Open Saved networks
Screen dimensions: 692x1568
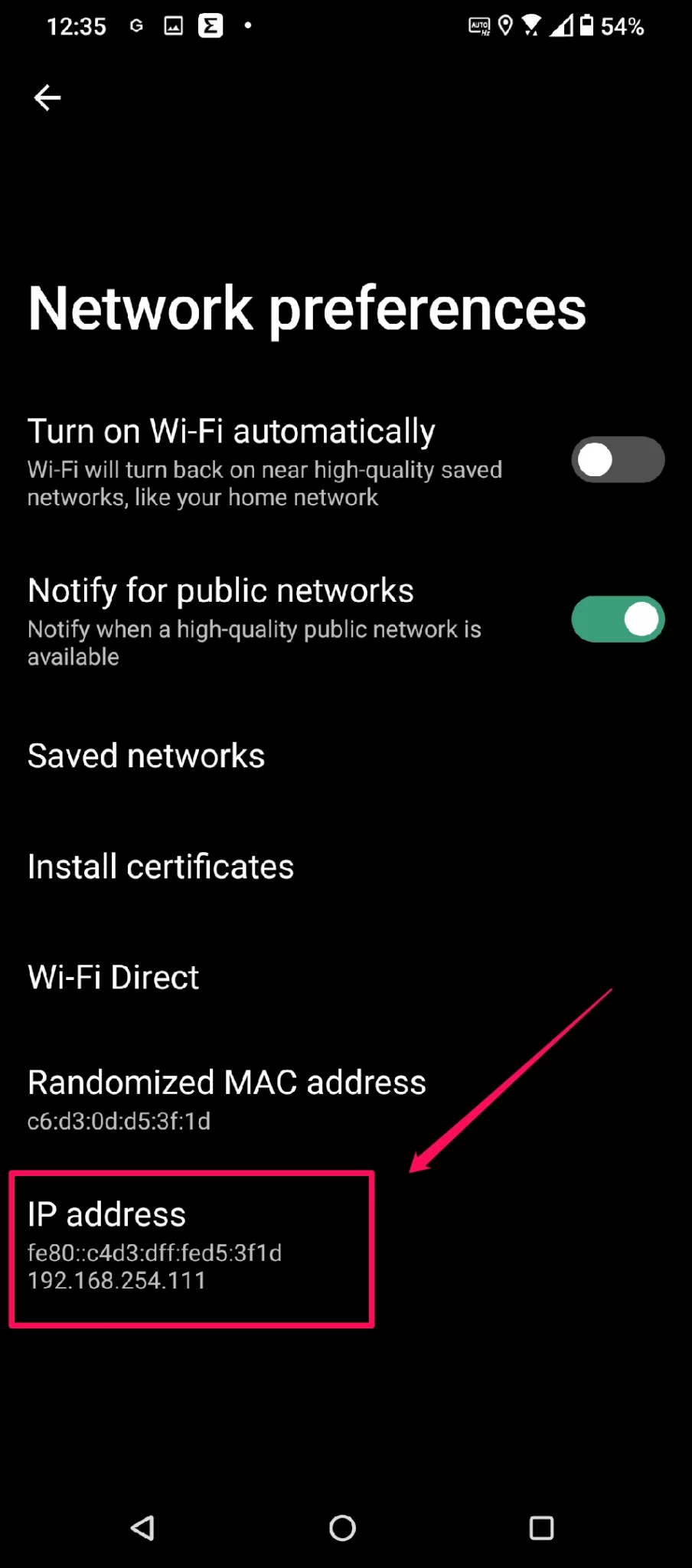pyautogui.click(x=146, y=756)
